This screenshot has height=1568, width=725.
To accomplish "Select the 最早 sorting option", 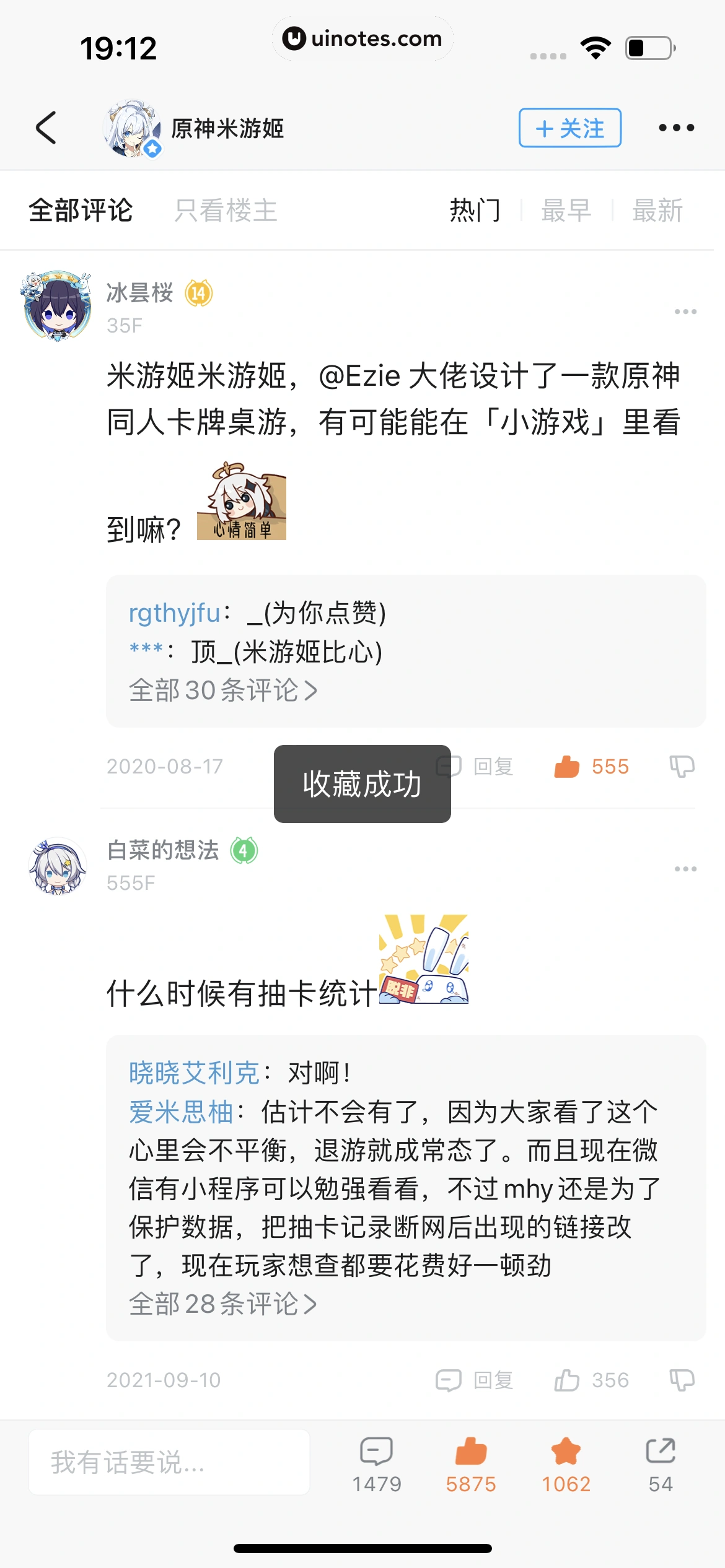I will (x=566, y=210).
